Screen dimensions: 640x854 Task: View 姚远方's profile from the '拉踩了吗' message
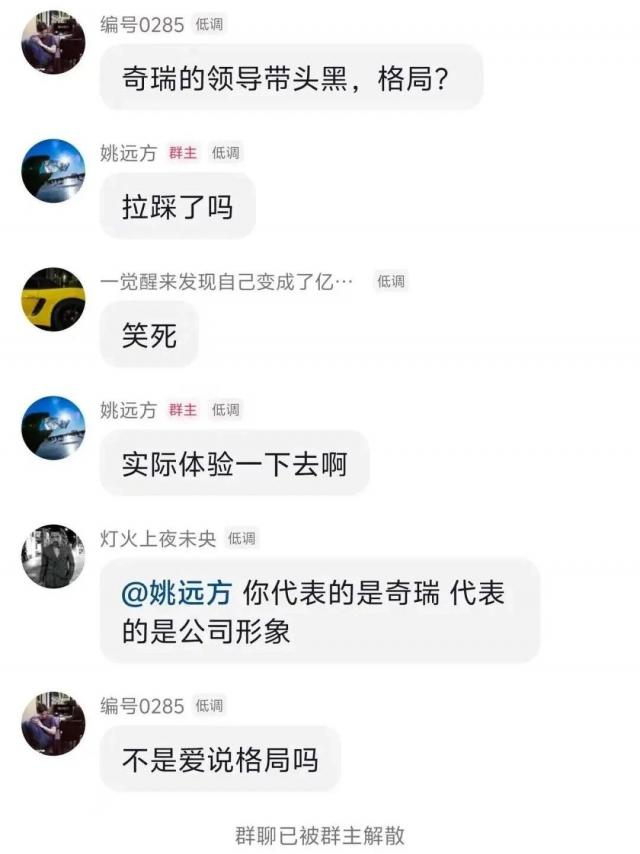coord(53,171)
